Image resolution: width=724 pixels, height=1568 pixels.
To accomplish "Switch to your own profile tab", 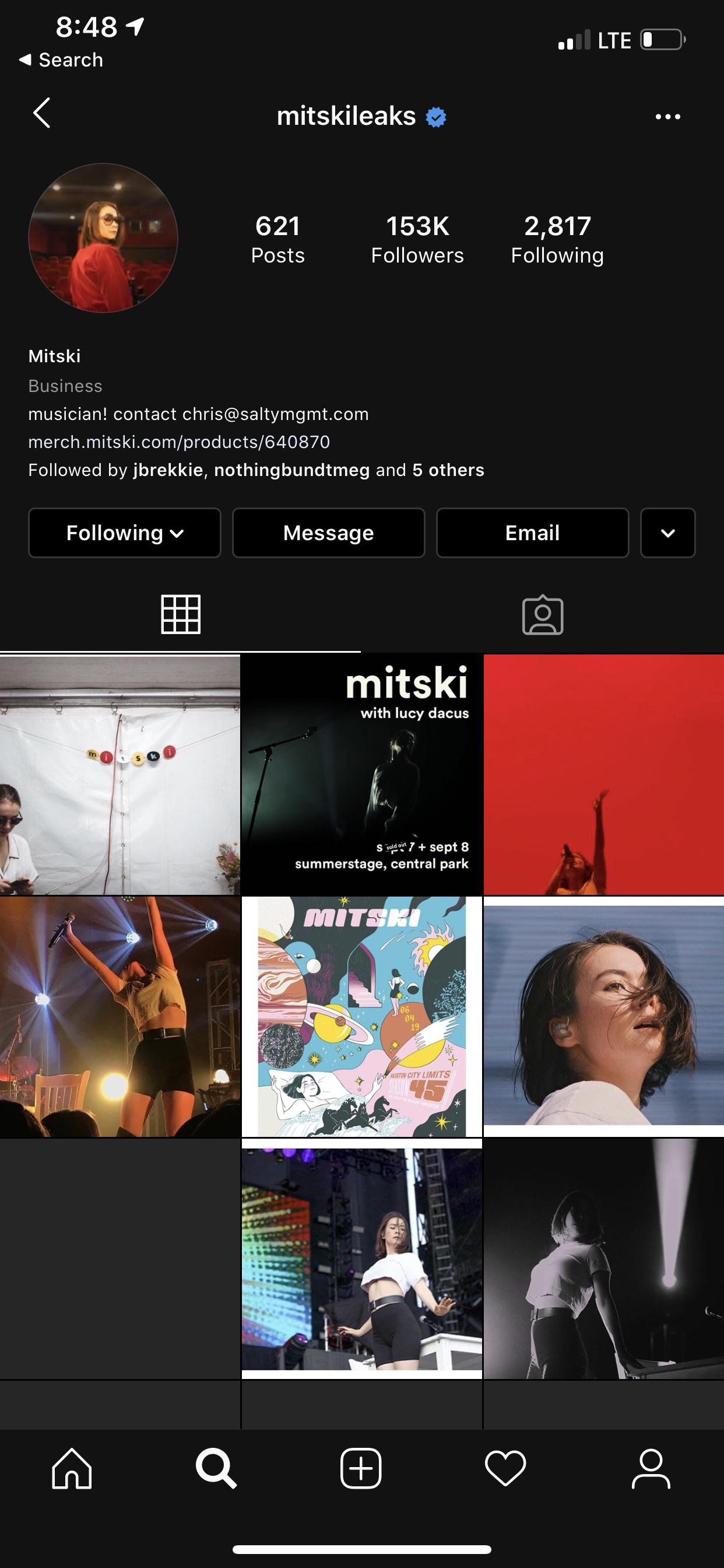I will coord(651,1469).
